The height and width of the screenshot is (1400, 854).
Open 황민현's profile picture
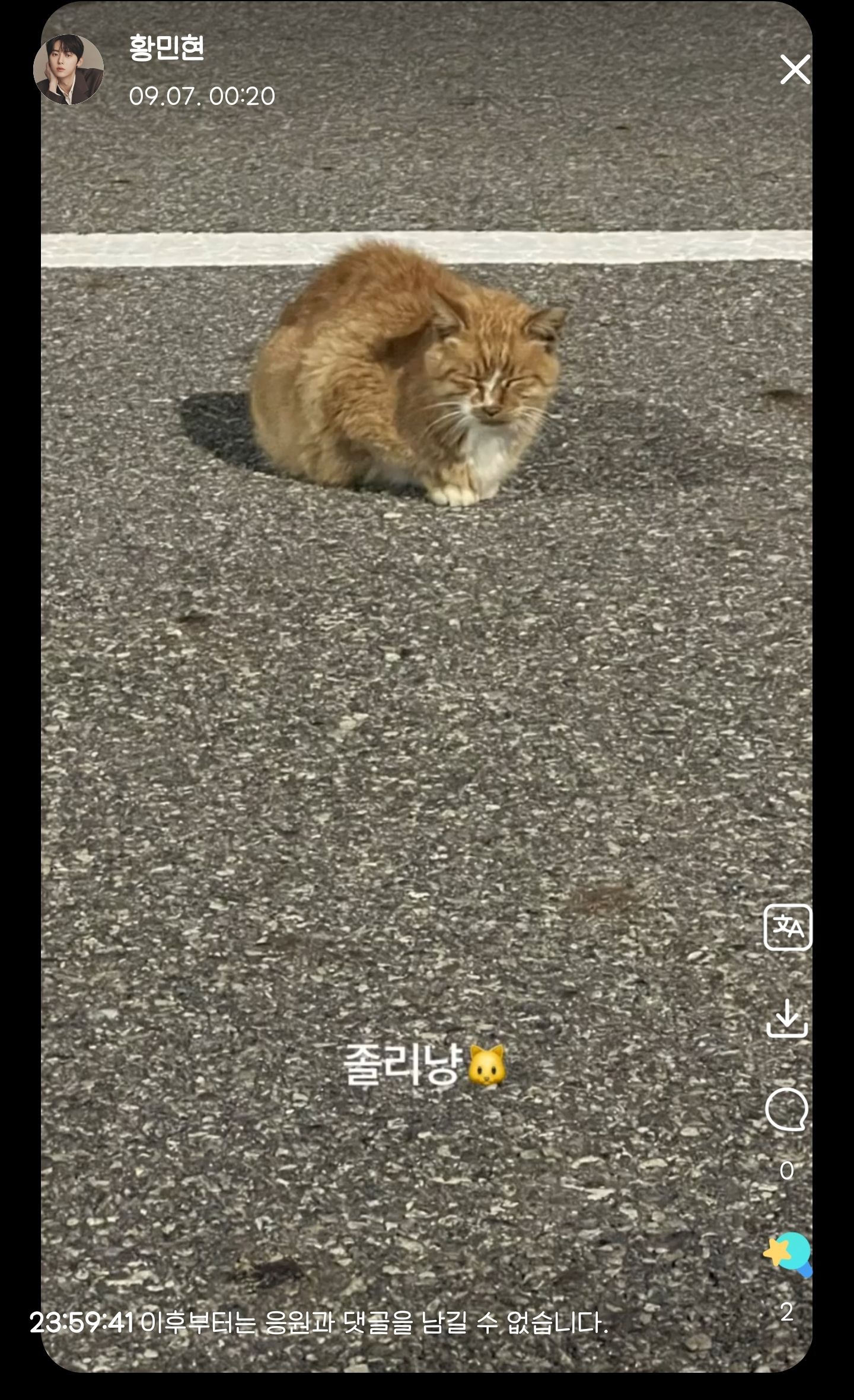pyautogui.click(x=69, y=70)
